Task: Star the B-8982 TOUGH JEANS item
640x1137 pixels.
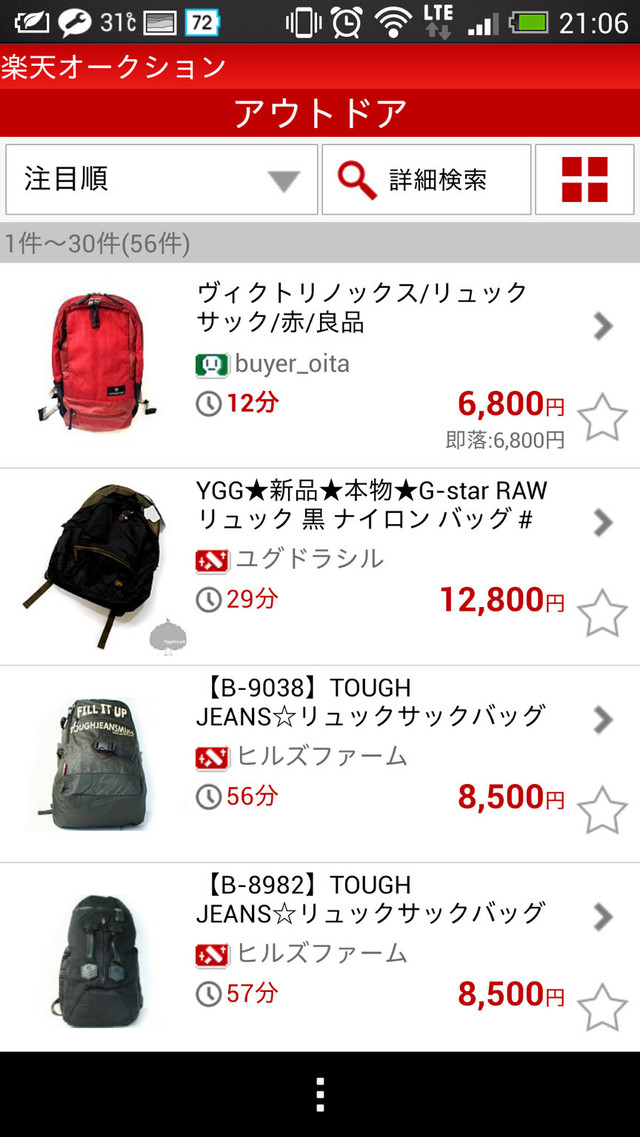Action: [602, 1007]
